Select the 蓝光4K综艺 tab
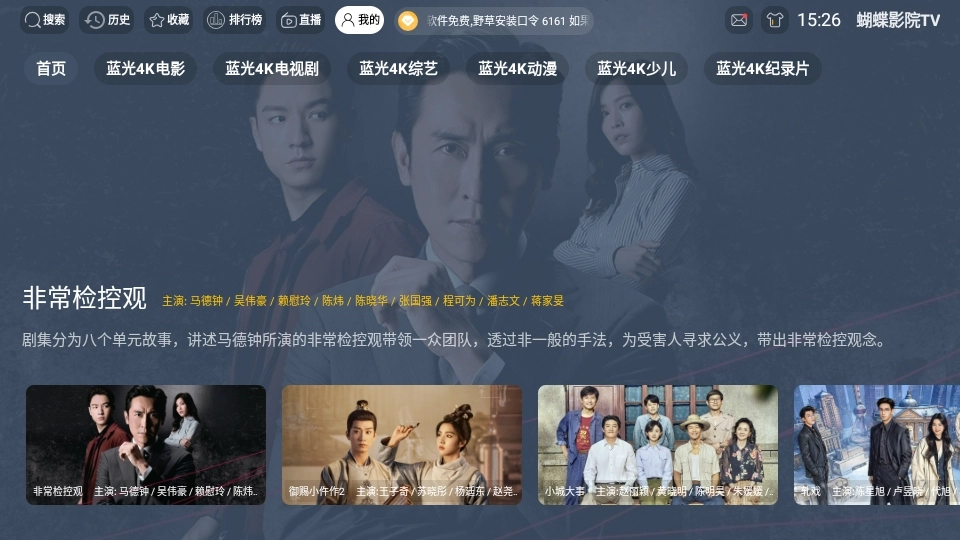This screenshot has width=960, height=540. pyautogui.click(x=398, y=68)
